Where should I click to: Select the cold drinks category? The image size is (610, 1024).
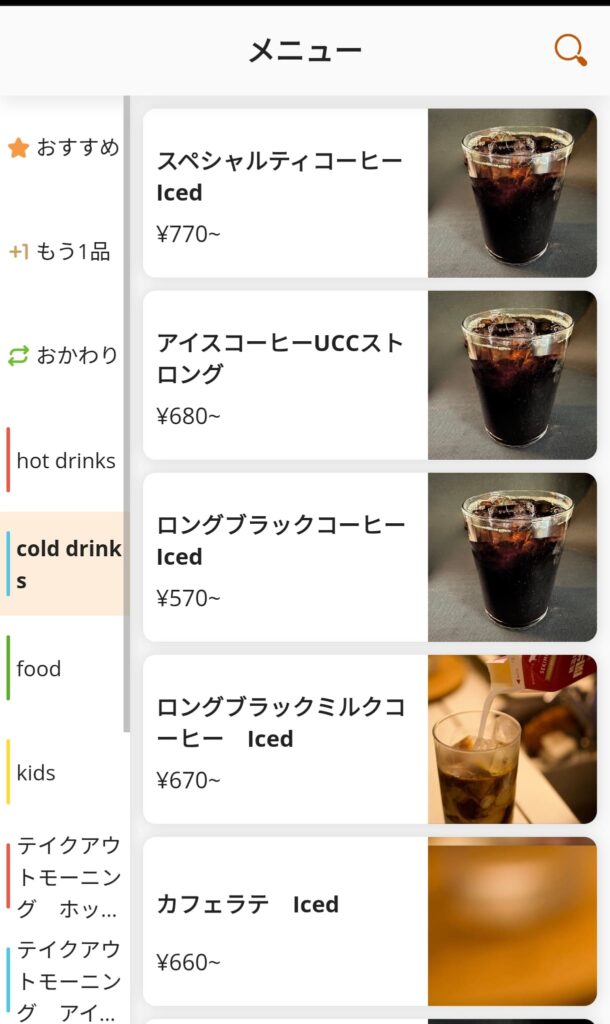67,564
